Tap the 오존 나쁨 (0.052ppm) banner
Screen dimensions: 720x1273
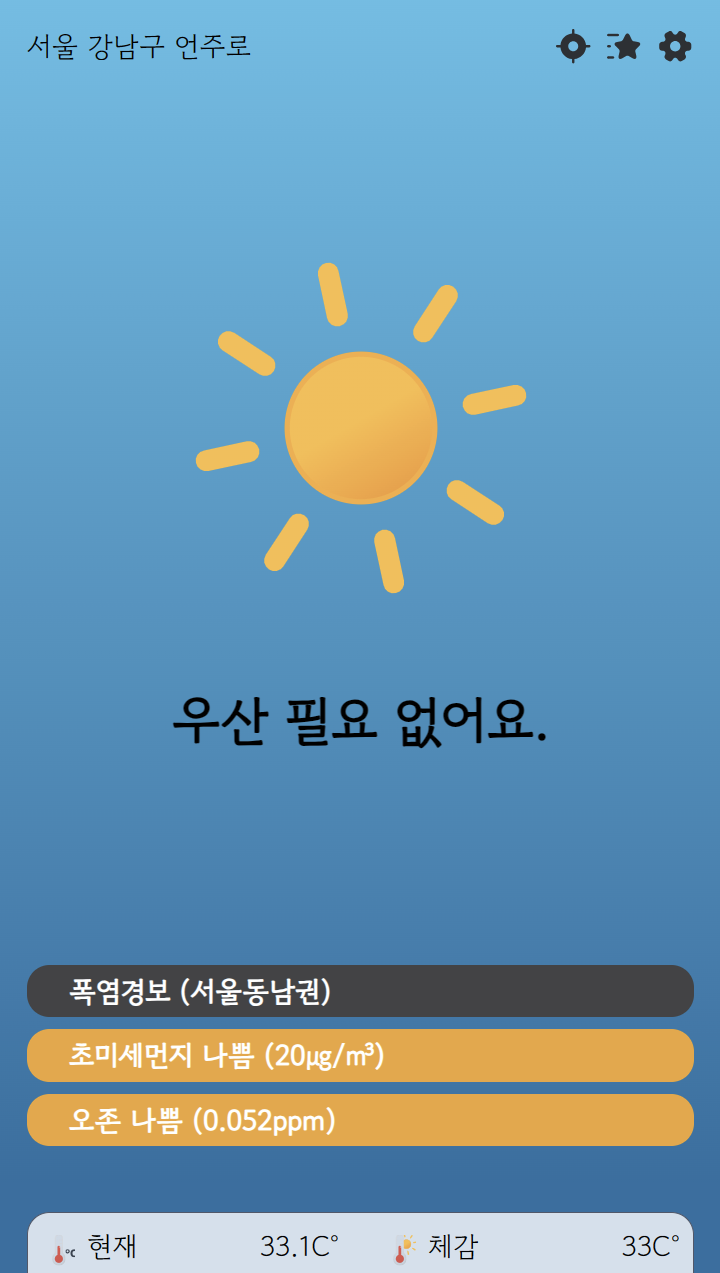coord(360,1120)
